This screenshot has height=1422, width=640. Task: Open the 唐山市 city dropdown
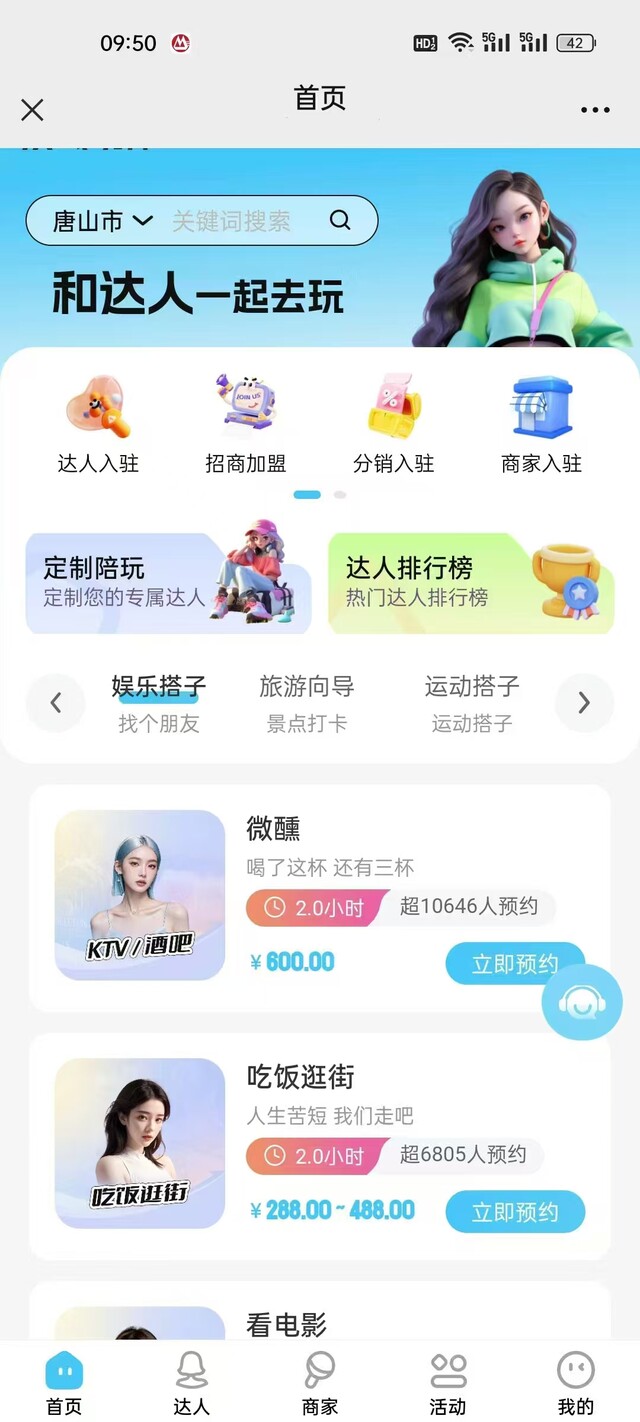coord(102,221)
